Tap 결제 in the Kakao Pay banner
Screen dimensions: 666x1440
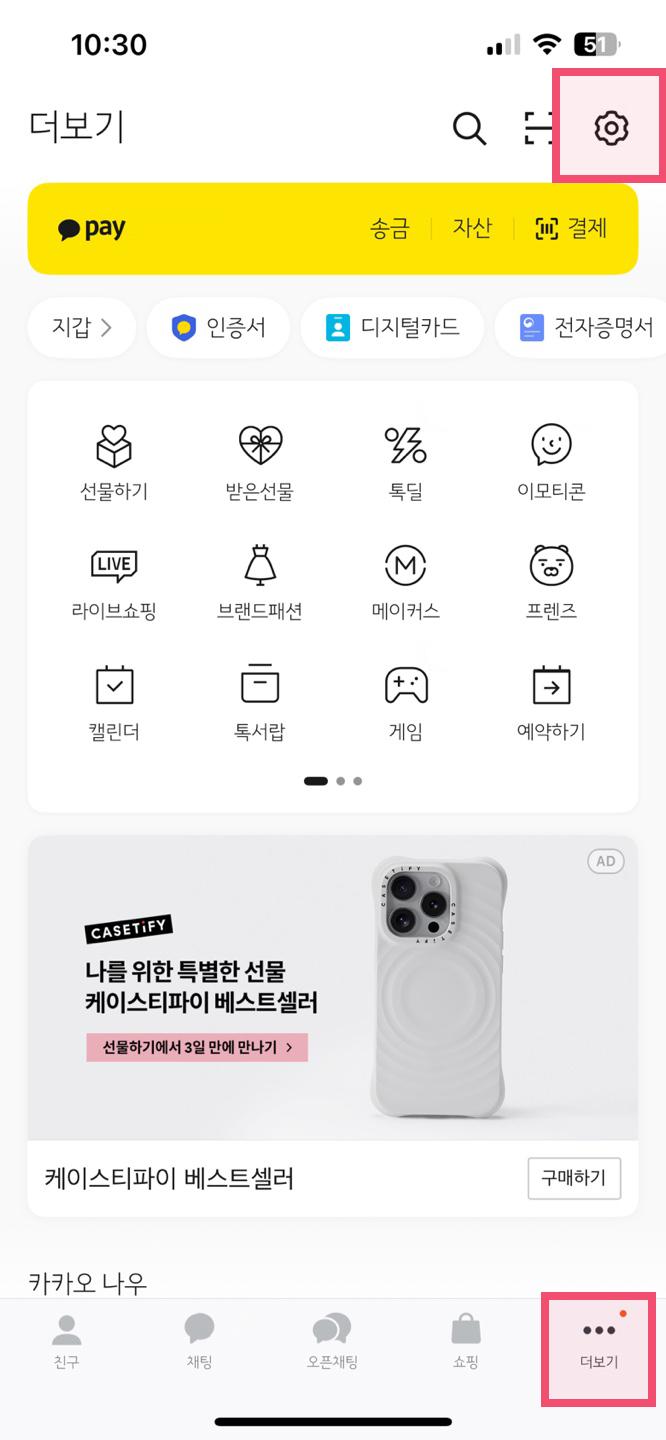[x=572, y=228]
